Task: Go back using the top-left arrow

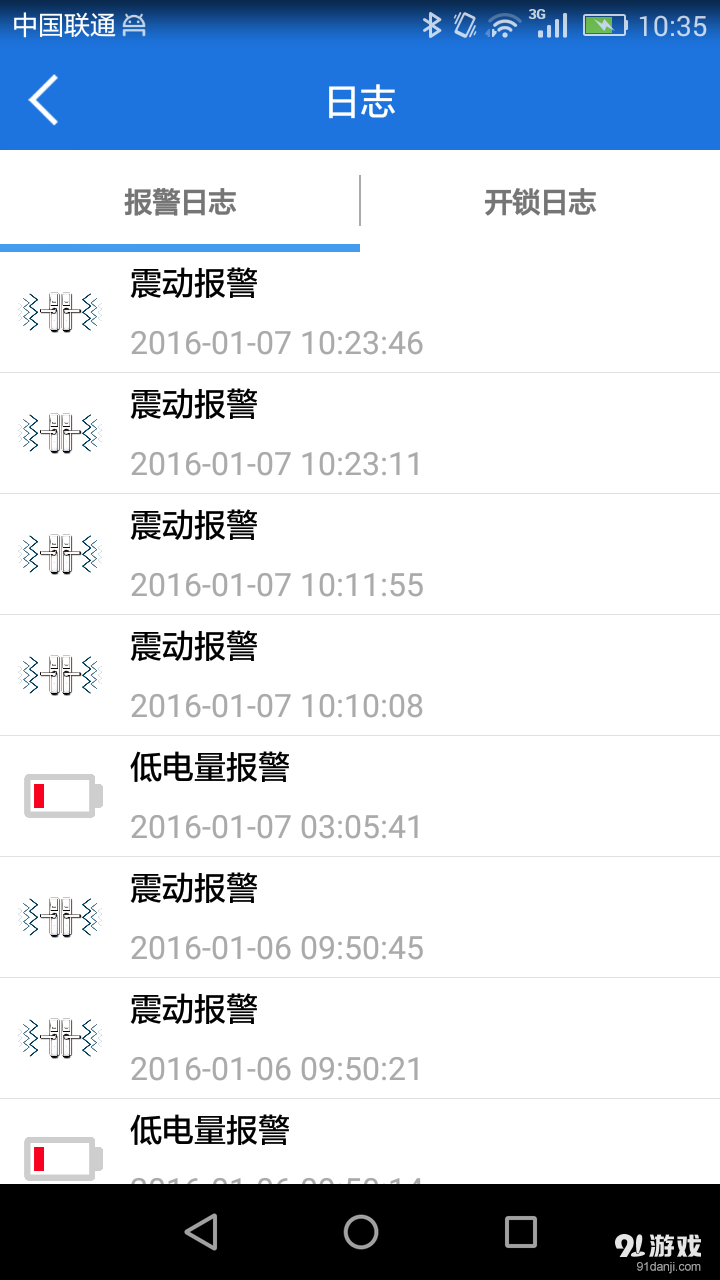Action: 44,101
